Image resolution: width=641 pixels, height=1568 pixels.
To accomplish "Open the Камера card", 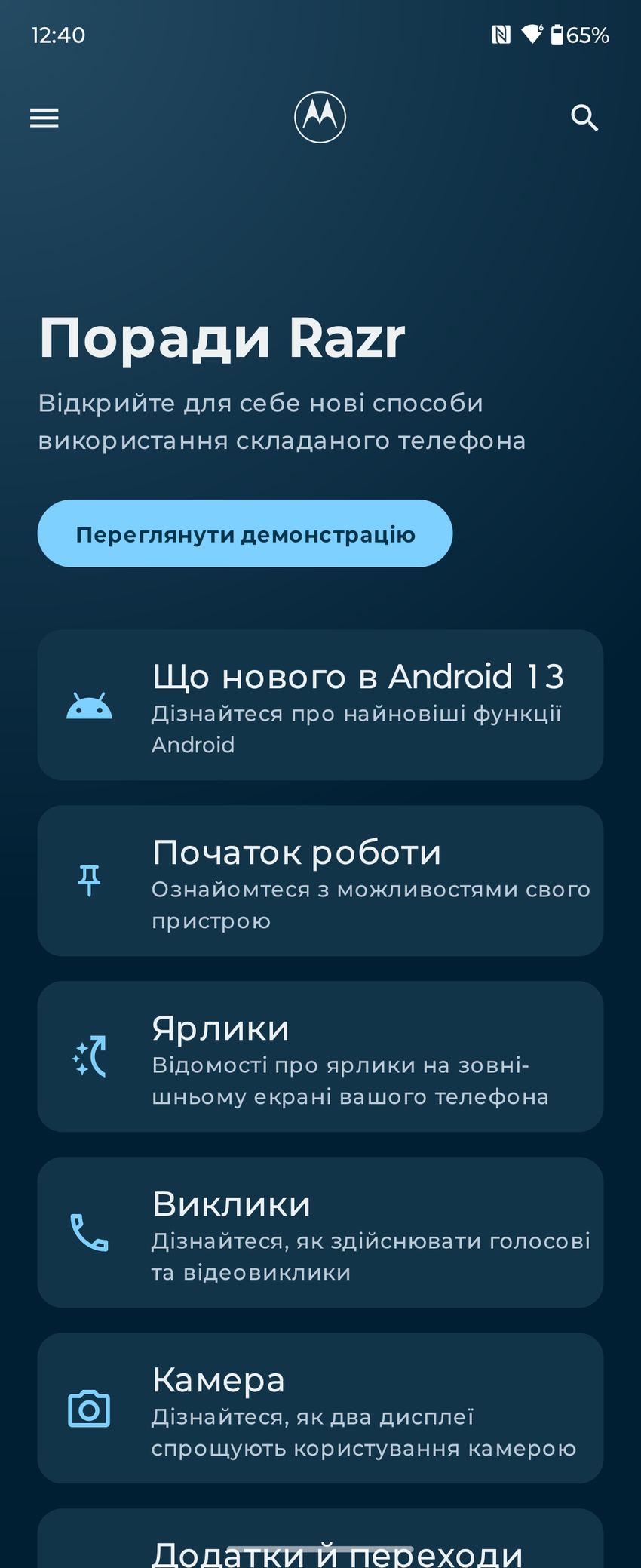I will coord(320,1408).
